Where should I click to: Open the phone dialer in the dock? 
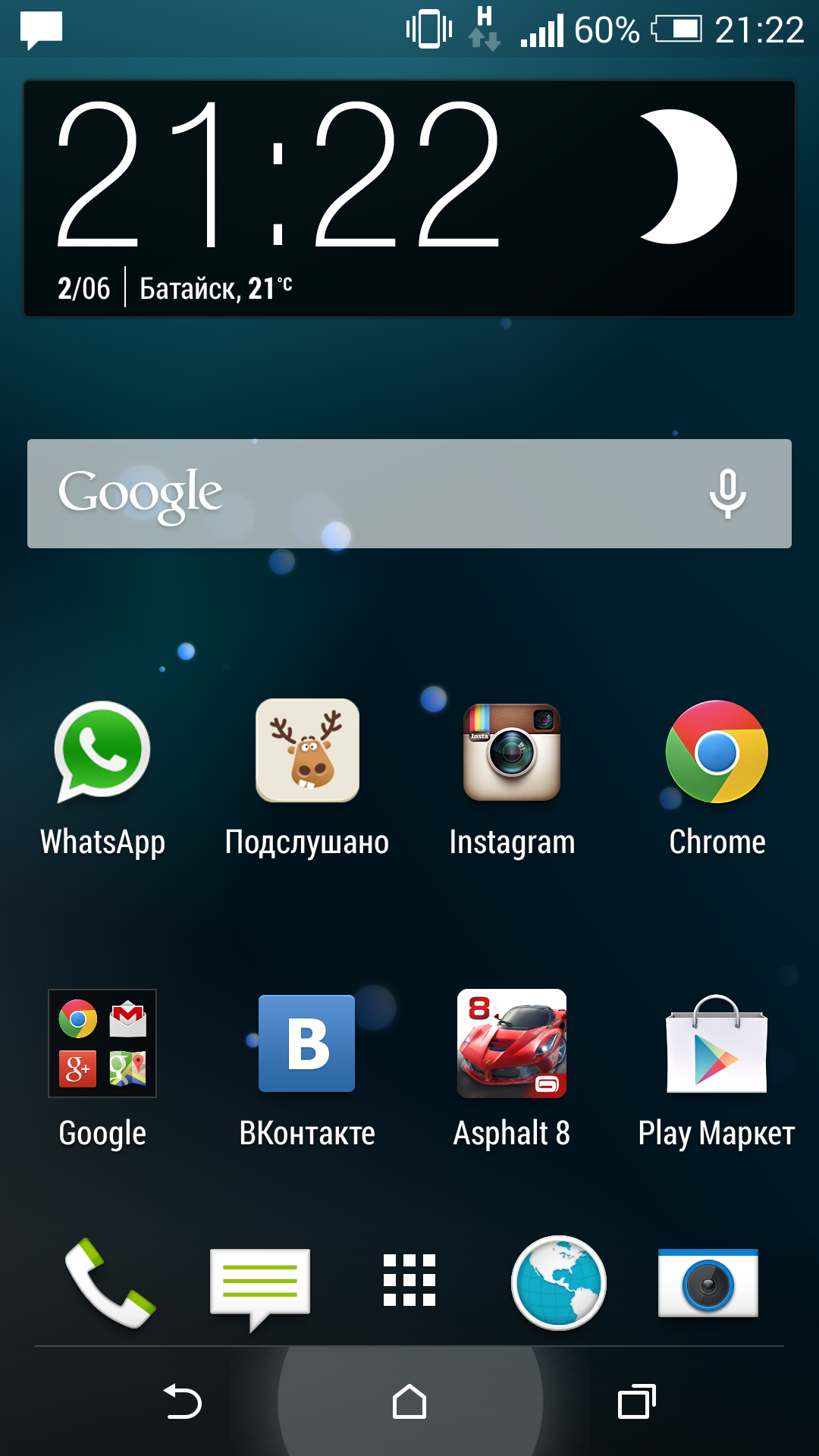pyautogui.click(x=111, y=1282)
